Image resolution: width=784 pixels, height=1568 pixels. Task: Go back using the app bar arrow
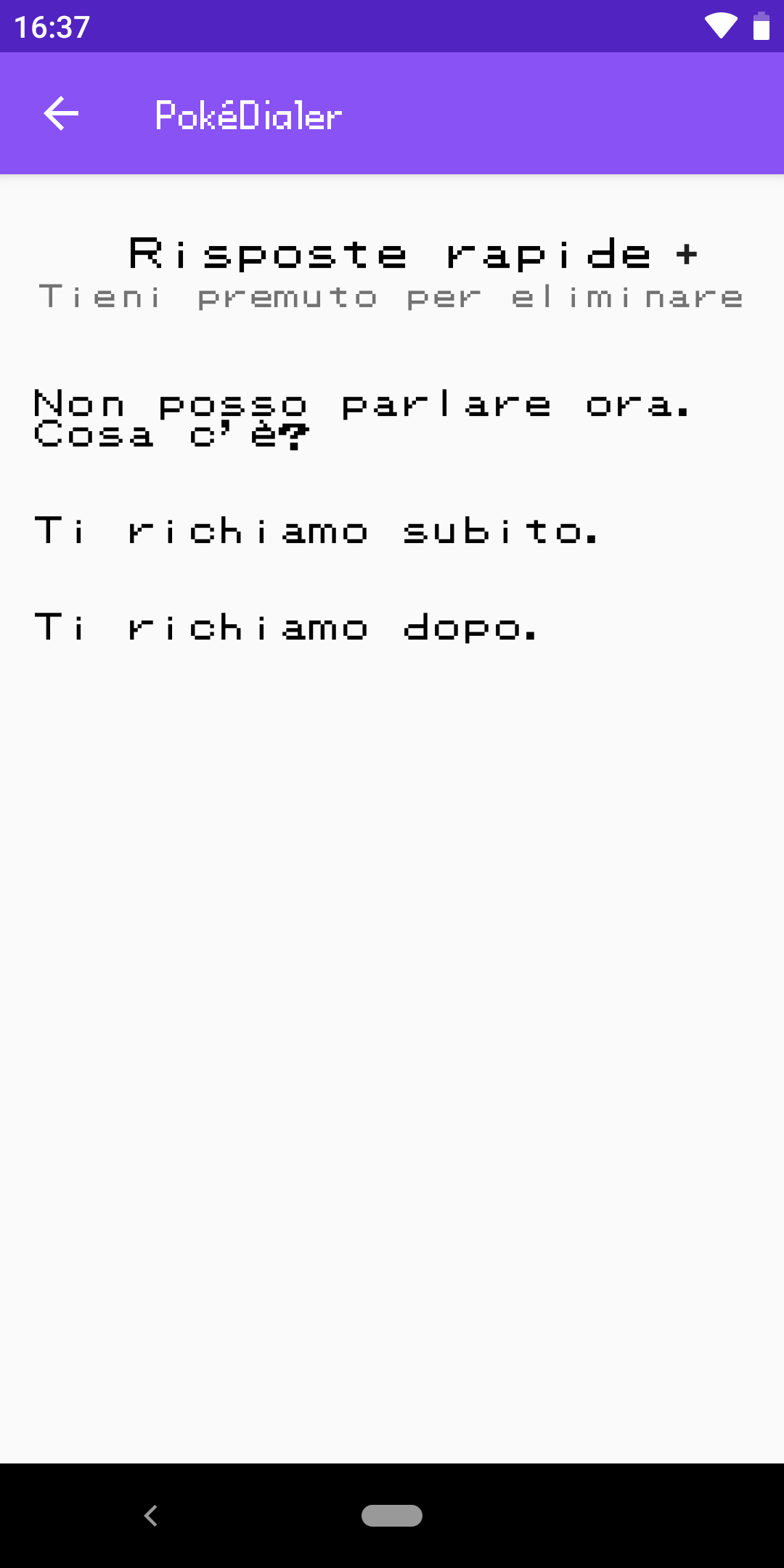pos(61,114)
